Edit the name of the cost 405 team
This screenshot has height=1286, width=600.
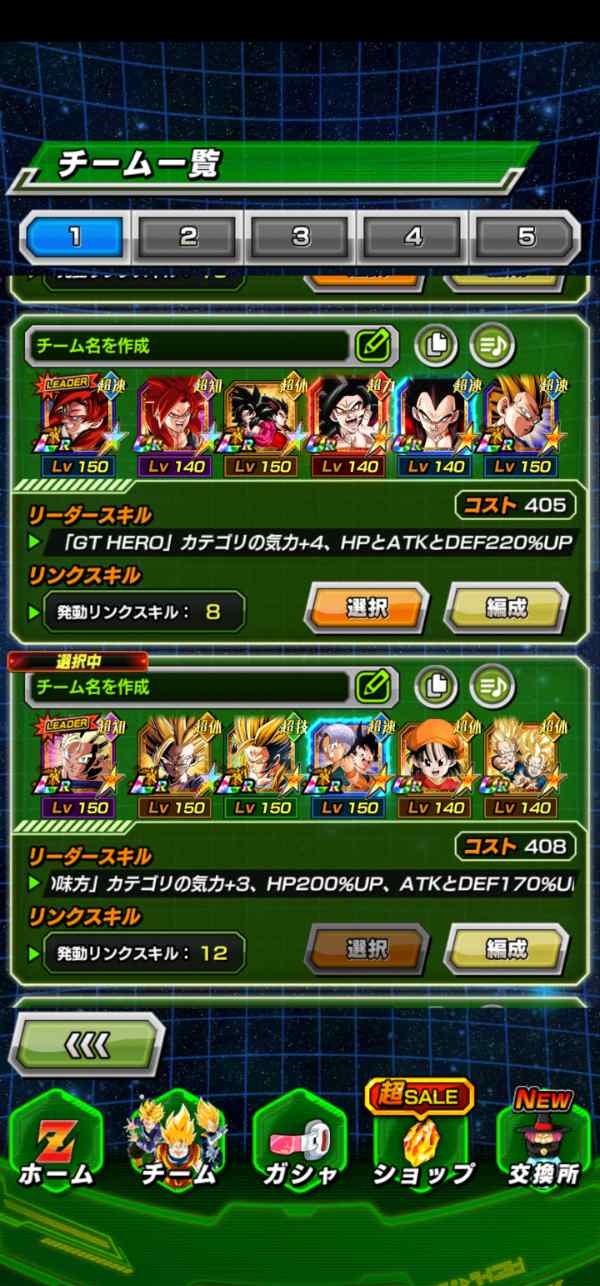click(x=372, y=345)
